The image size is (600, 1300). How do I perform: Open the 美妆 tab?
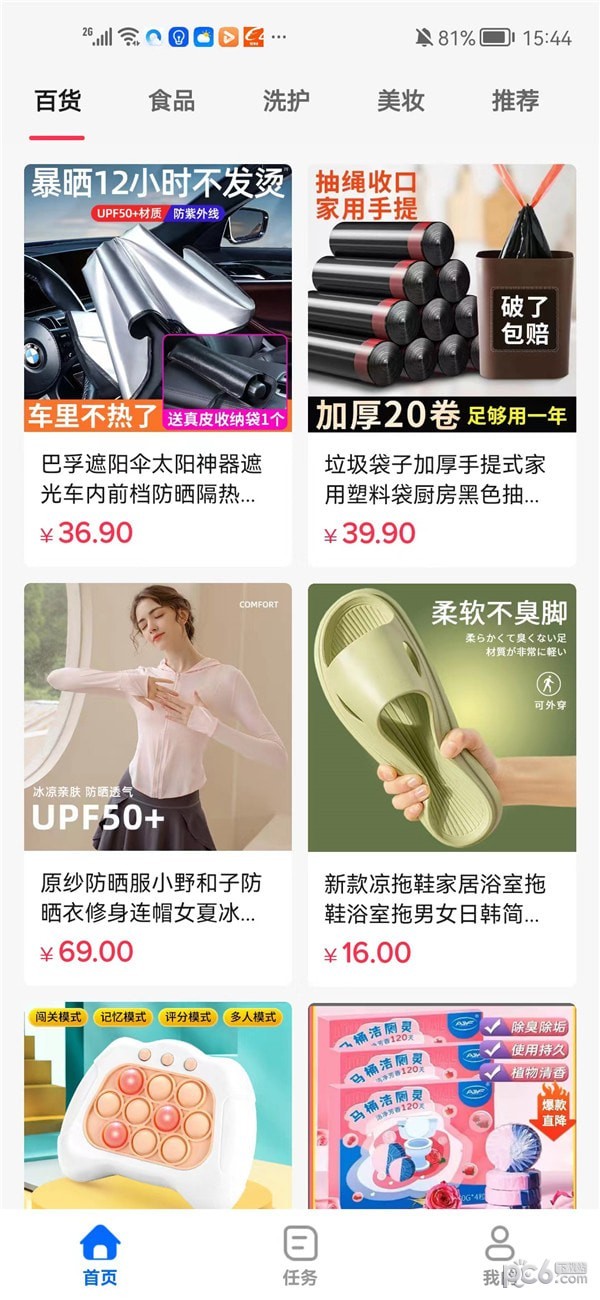click(400, 101)
